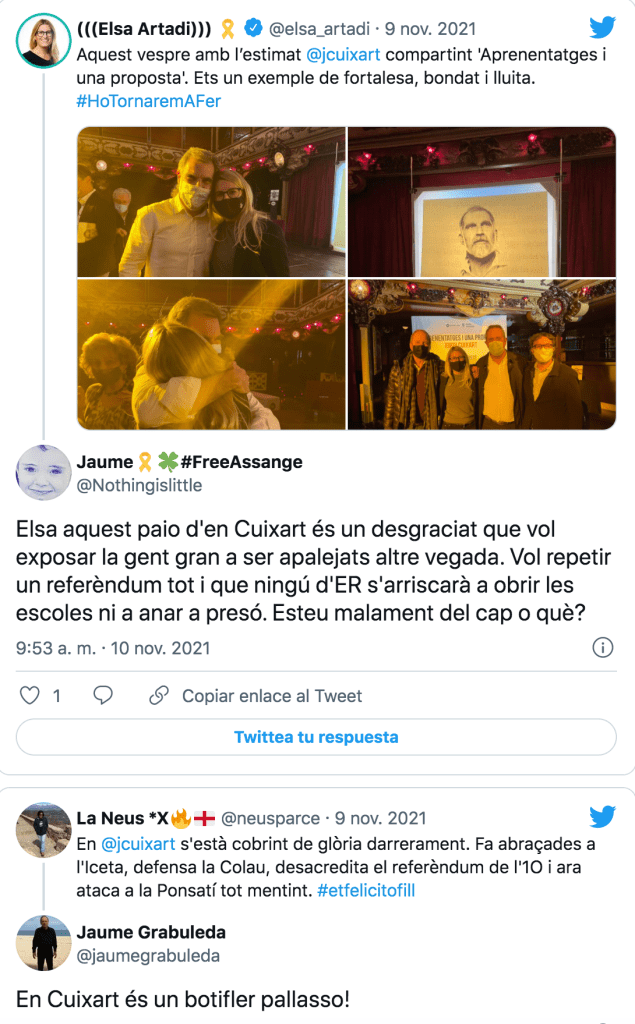Screen dimensions: 635x1024
Task: Open the tweet info icon
Action: [603, 647]
